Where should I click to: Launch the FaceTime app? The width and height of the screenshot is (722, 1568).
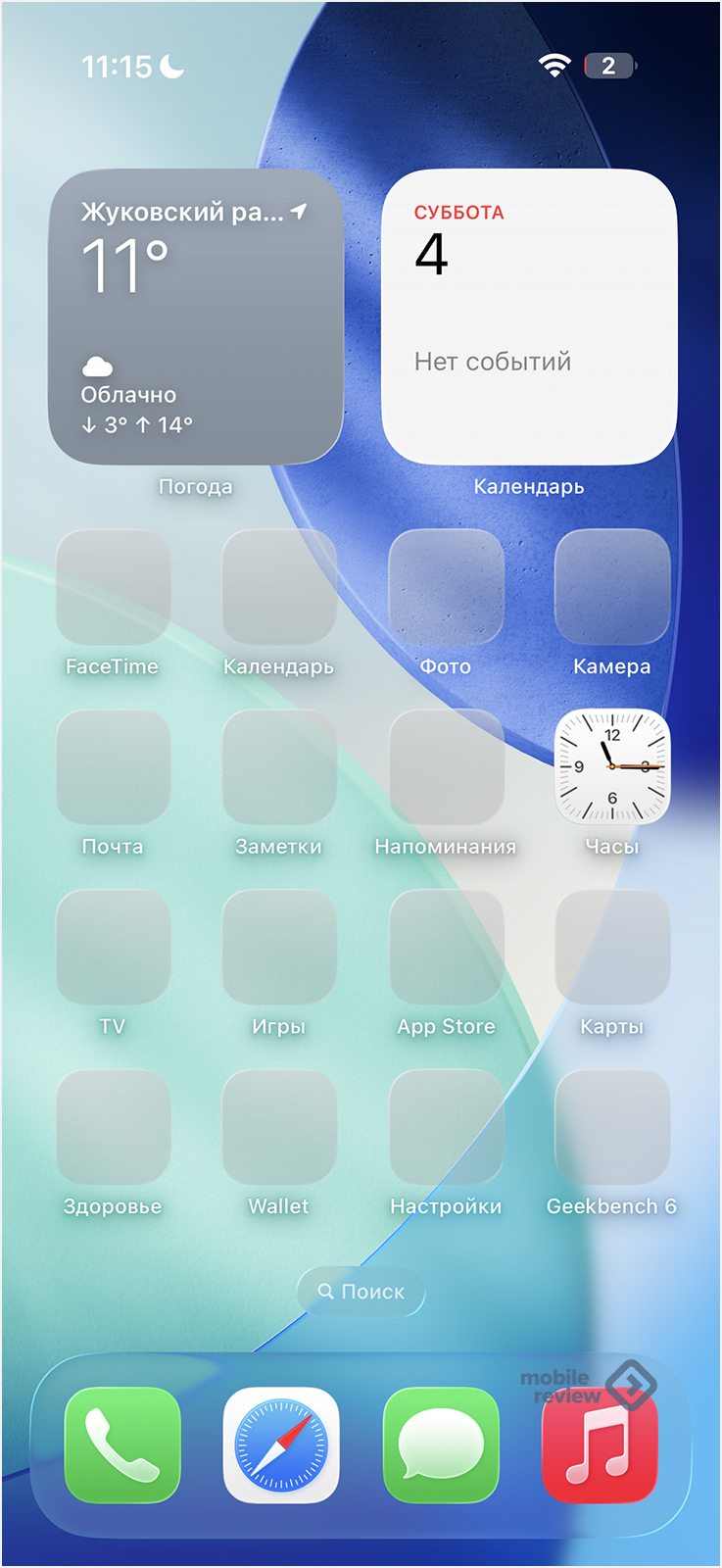pyautogui.click(x=113, y=588)
